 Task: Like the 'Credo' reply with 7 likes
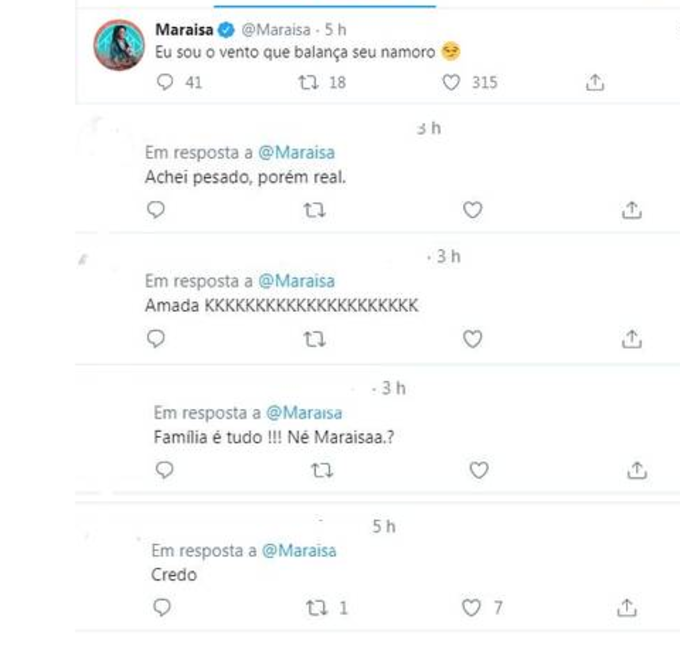[x=472, y=607]
